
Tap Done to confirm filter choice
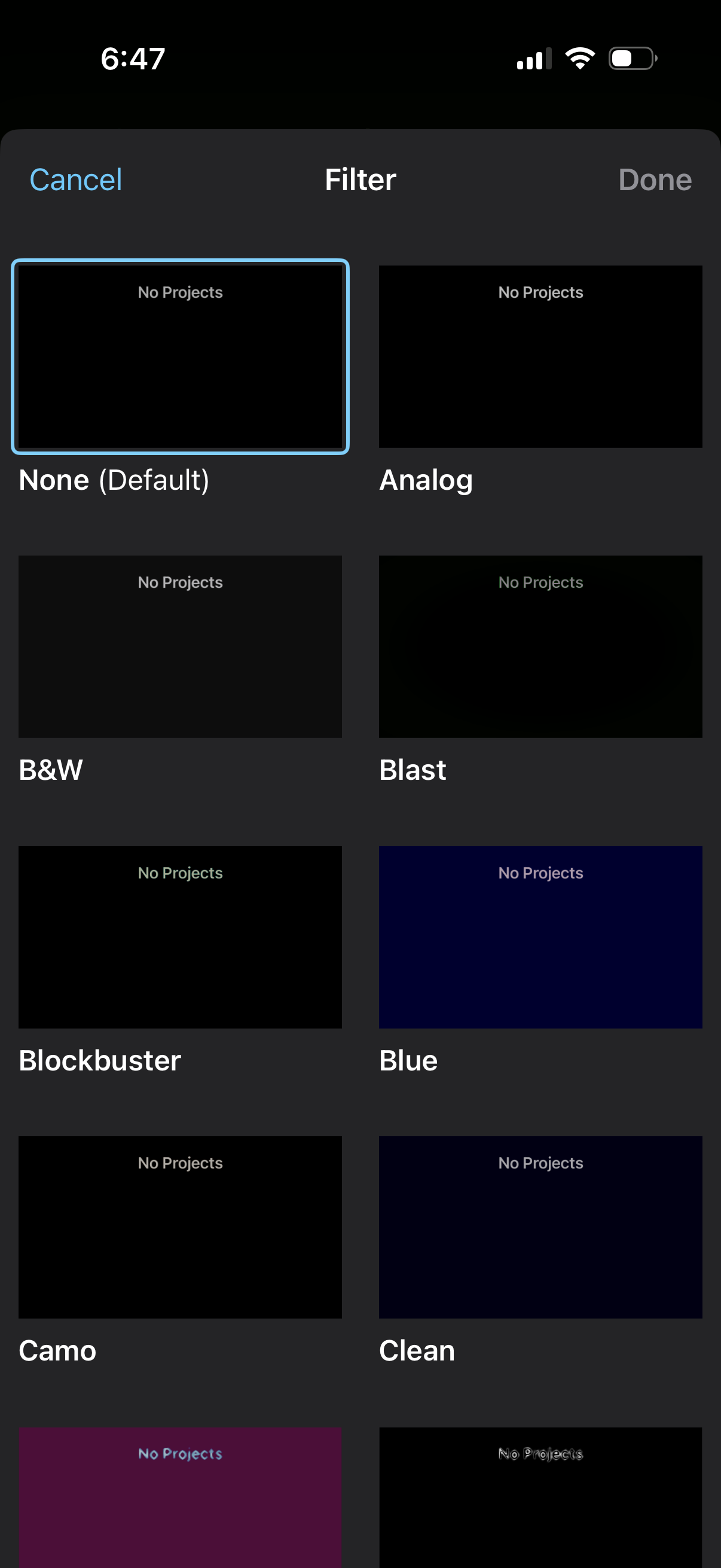(x=655, y=179)
